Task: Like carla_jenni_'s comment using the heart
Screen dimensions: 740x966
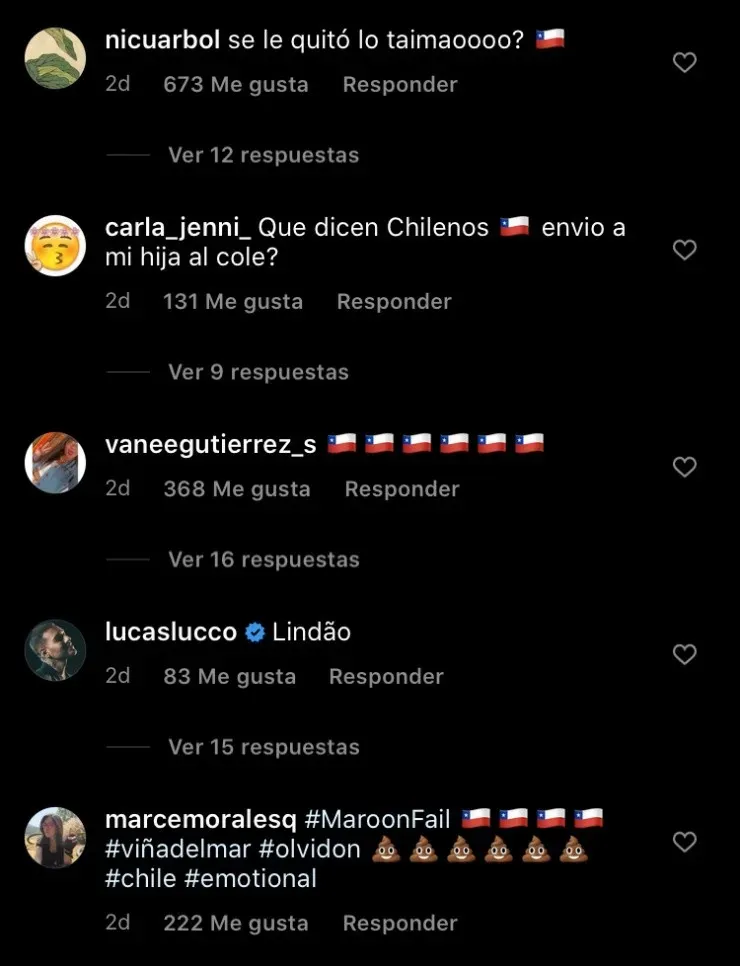Action: (685, 251)
